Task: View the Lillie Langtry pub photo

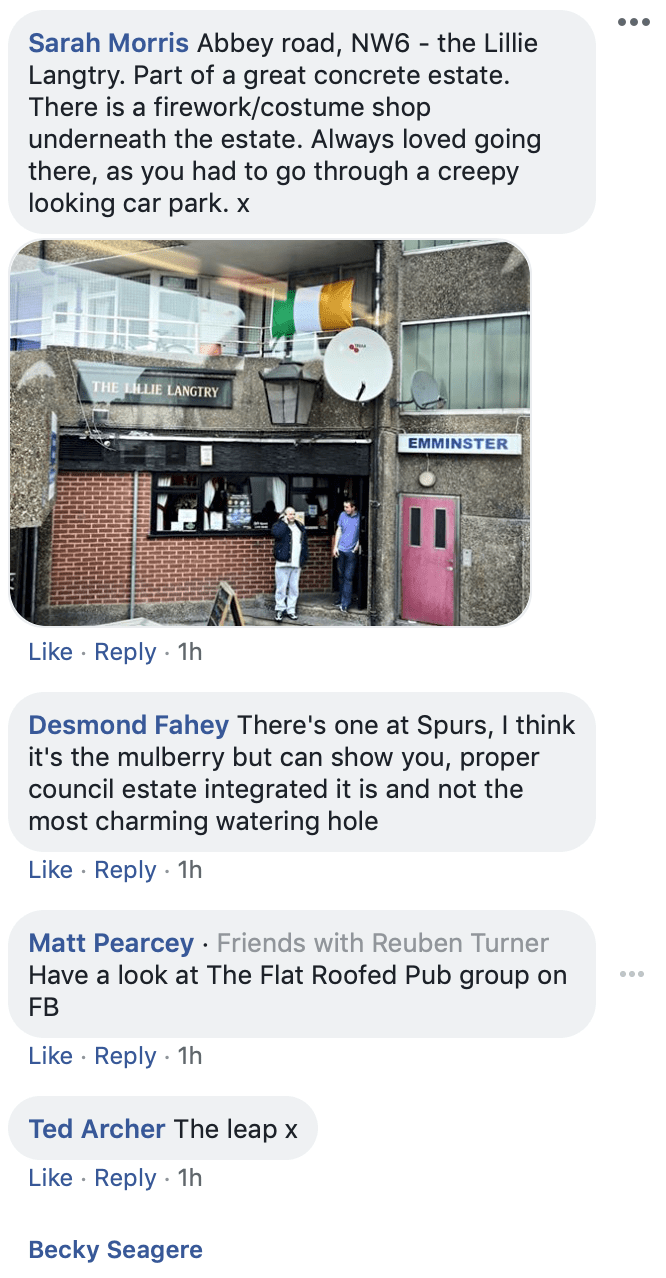Action: [270, 433]
